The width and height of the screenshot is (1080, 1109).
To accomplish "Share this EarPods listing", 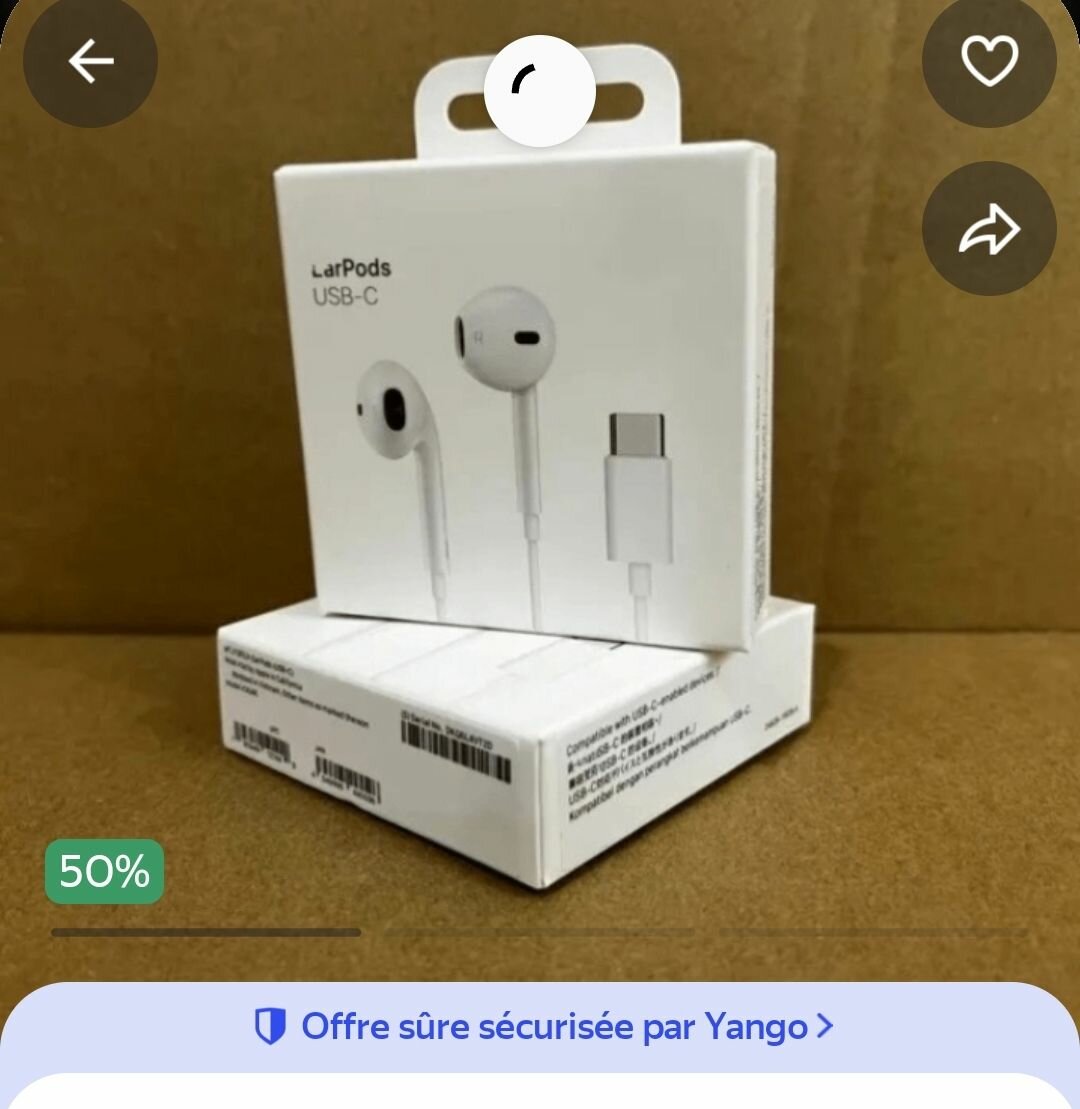I will tap(988, 229).
